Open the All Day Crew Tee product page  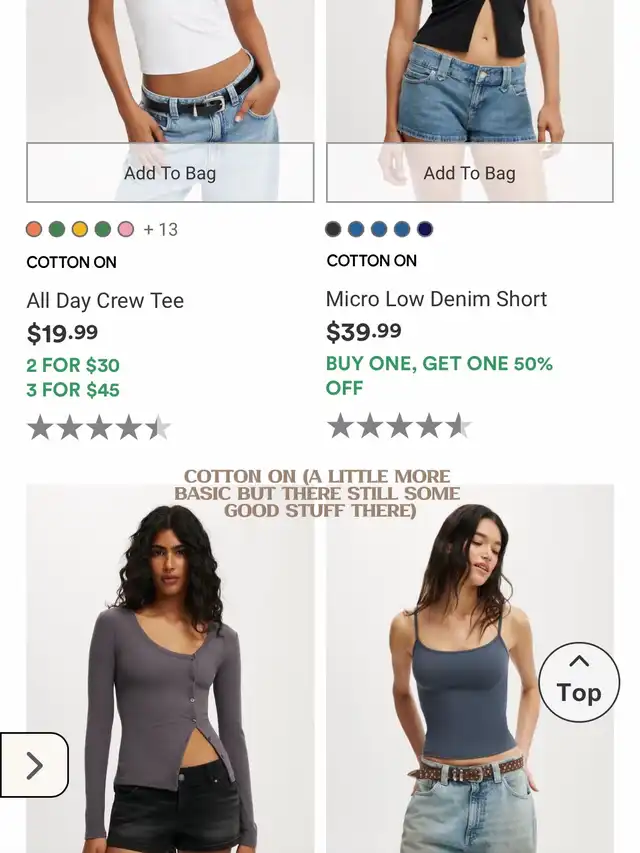(x=105, y=300)
